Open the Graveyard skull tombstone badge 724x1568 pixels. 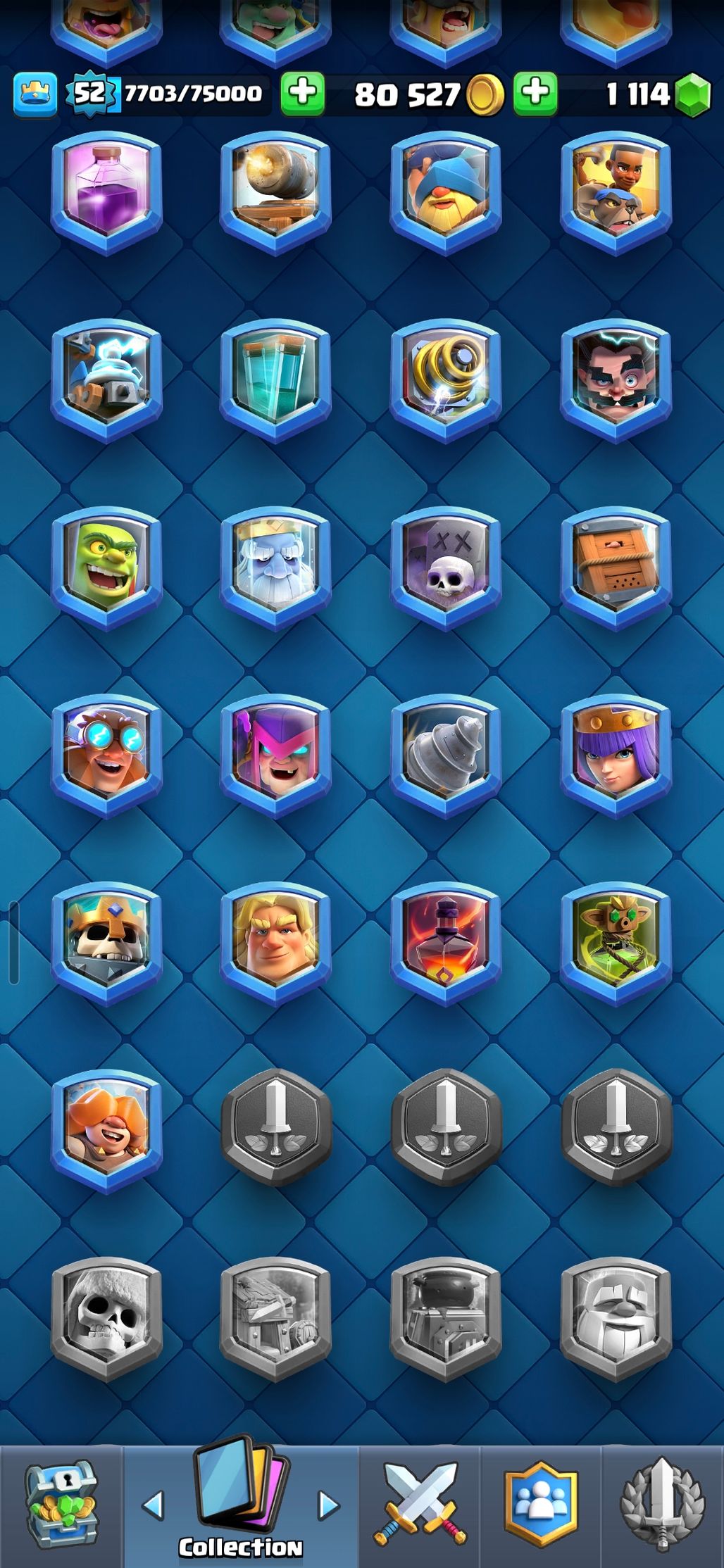(x=445, y=565)
